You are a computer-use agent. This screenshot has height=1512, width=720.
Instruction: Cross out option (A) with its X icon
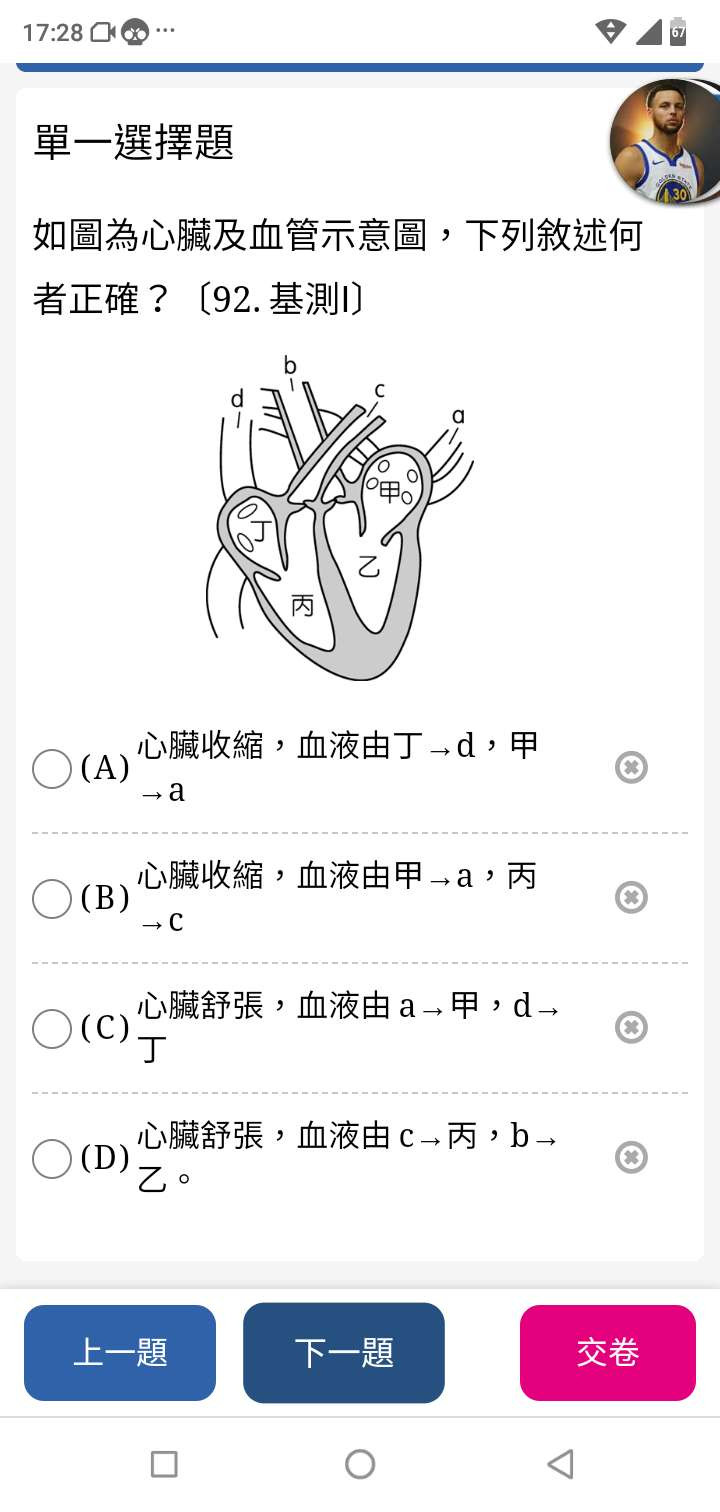coord(631,767)
